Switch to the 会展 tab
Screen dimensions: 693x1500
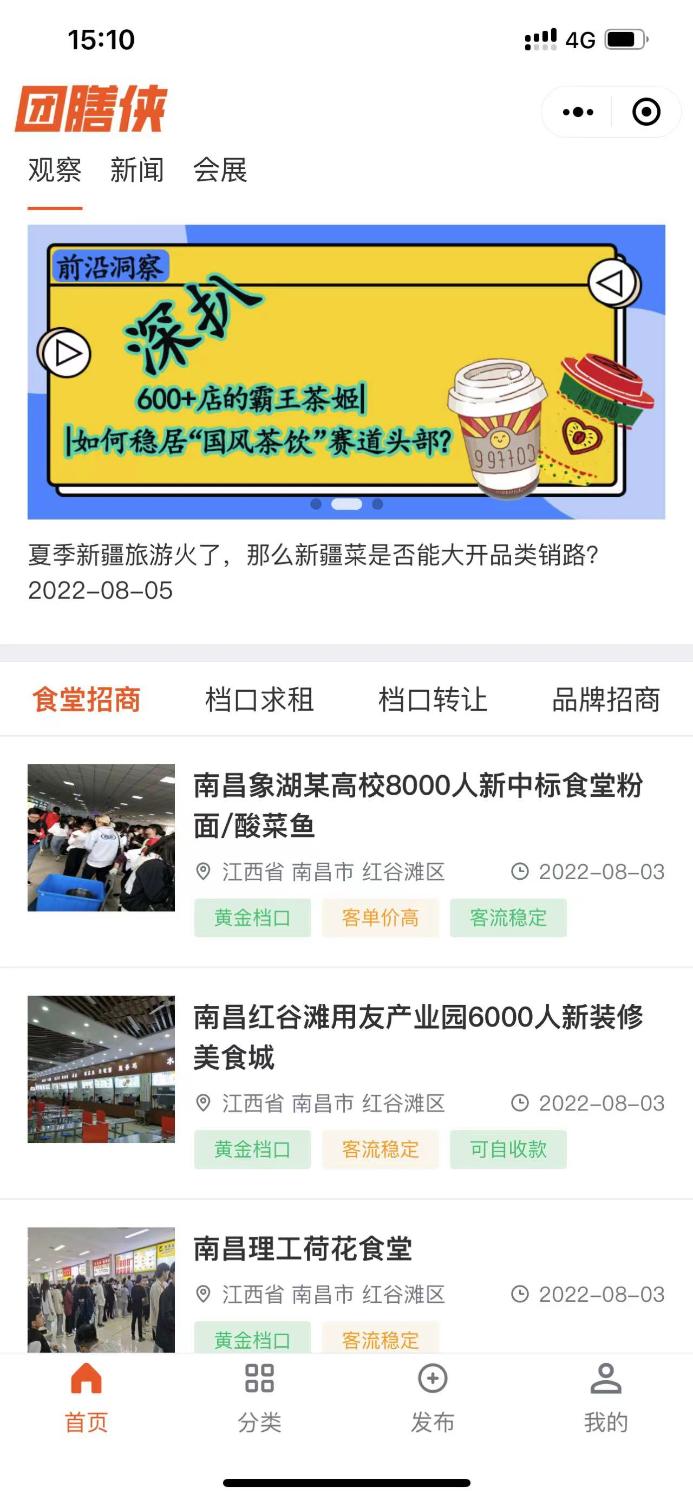pos(220,170)
